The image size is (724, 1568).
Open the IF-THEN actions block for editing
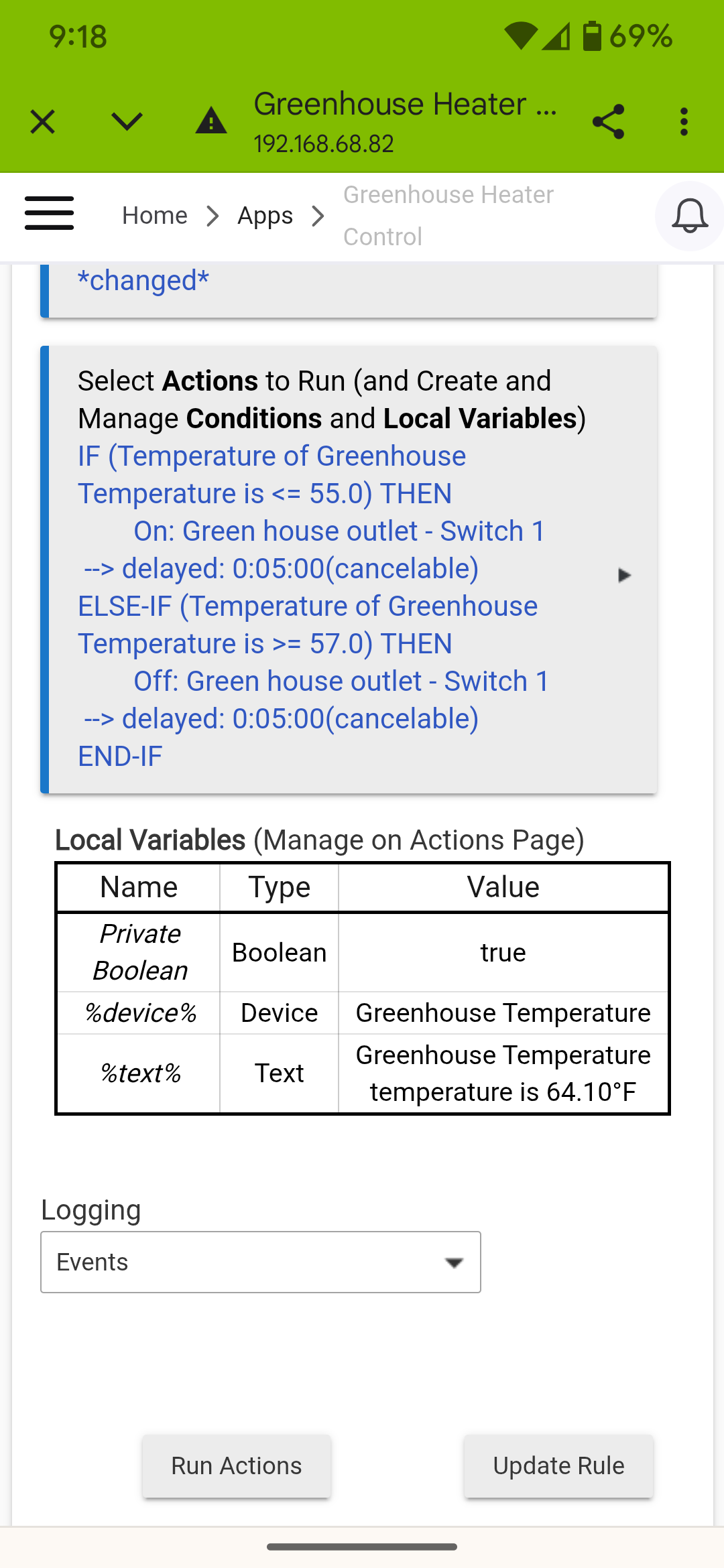click(x=349, y=570)
